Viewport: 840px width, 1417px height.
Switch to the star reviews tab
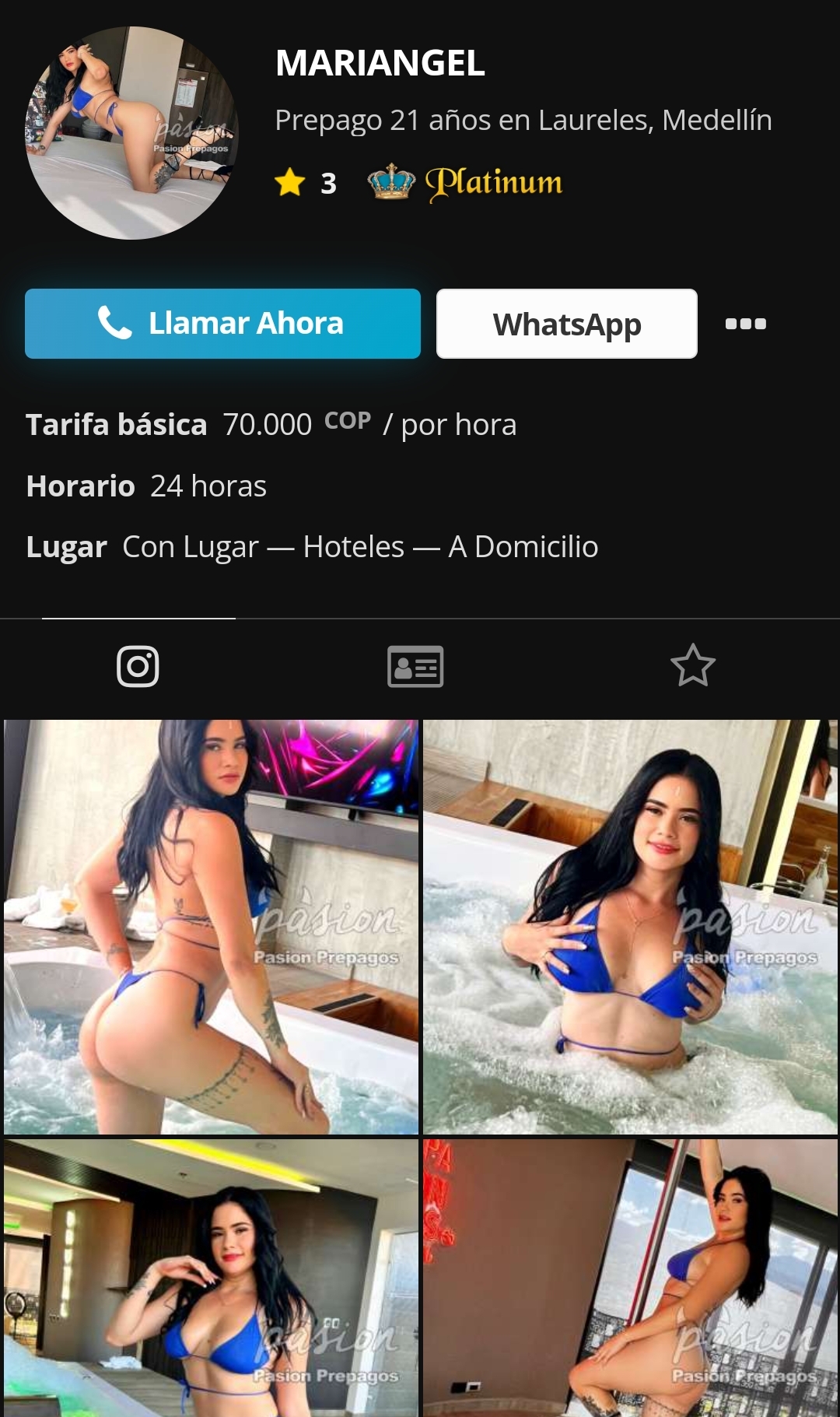692,665
